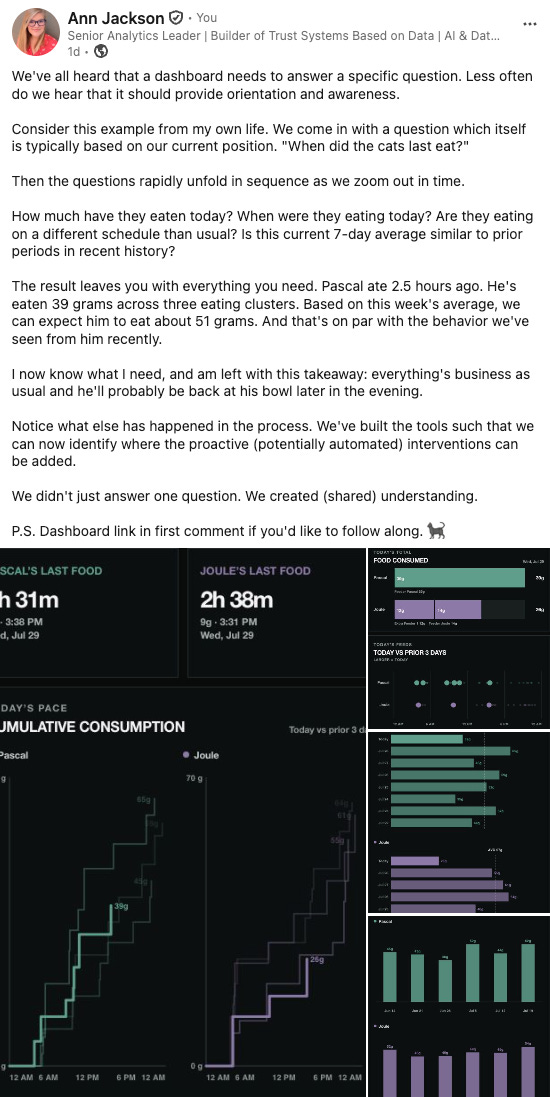The image size is (550, 1097).
Task: Open the large cumulative consumption dashboard image
Action: coord(183,822)
